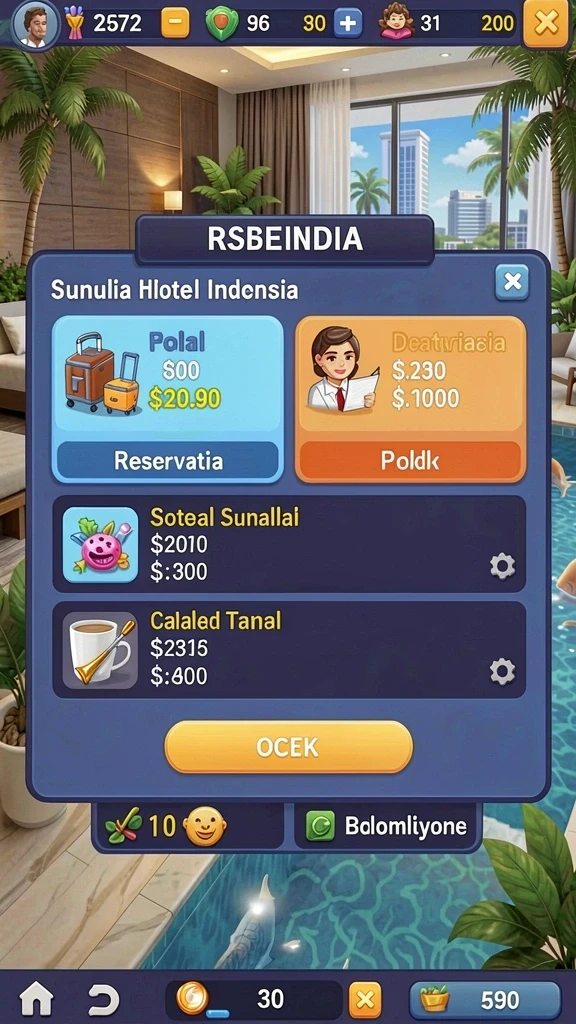This screenshot has width=576, height=1024.
Task: Go to the home icon
Action: coord(37,999)
